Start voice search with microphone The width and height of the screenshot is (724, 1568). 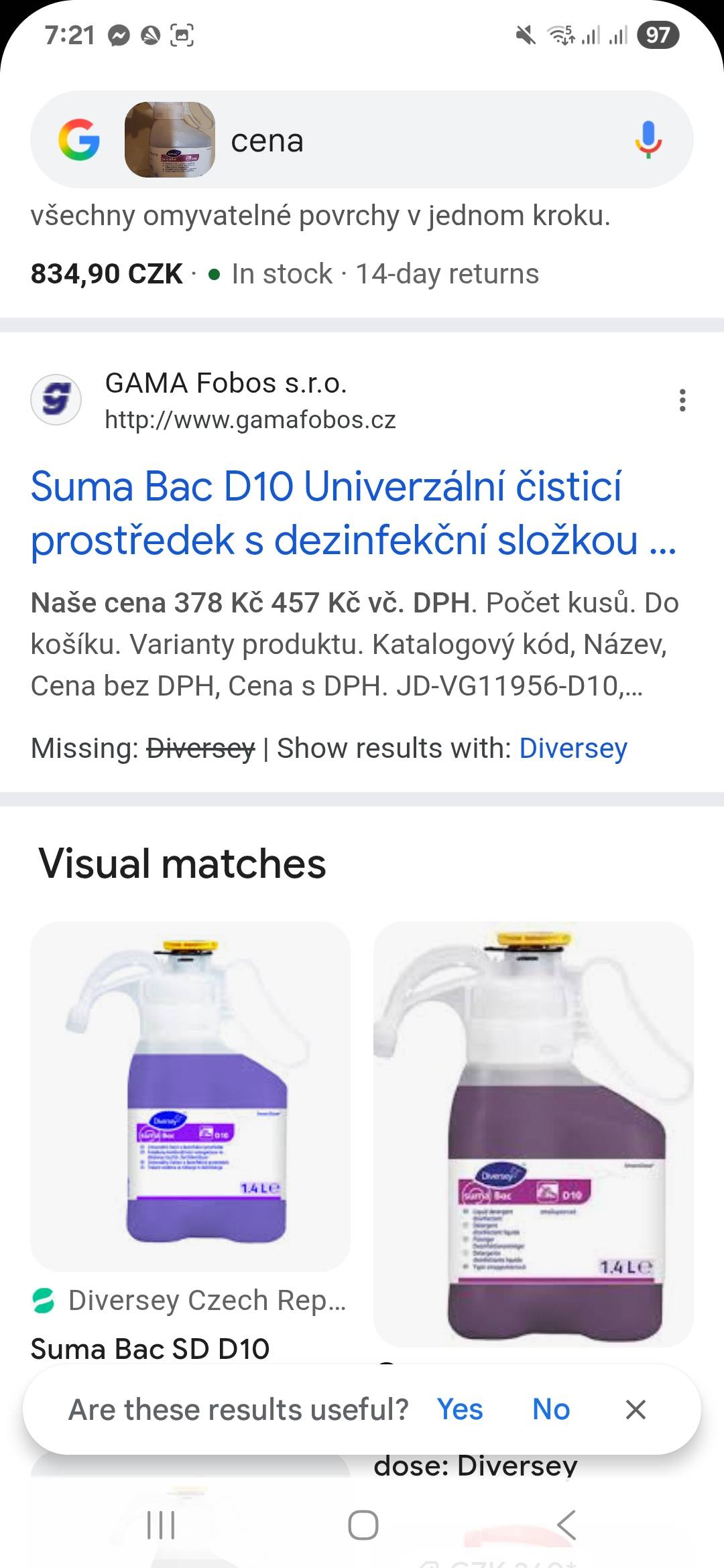pyautogui.click(x=648, y=139)
